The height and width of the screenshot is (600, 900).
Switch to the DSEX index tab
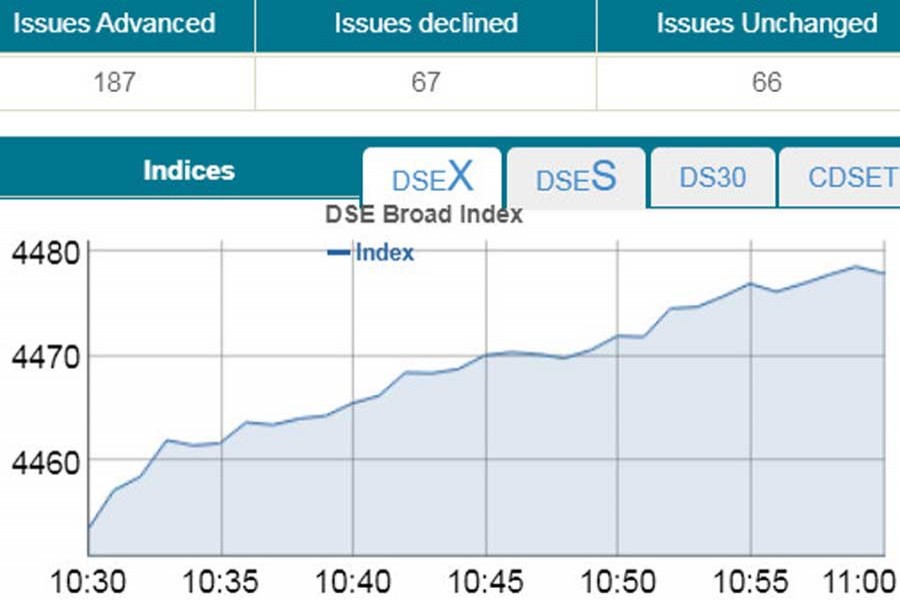[x=431, y=178]
